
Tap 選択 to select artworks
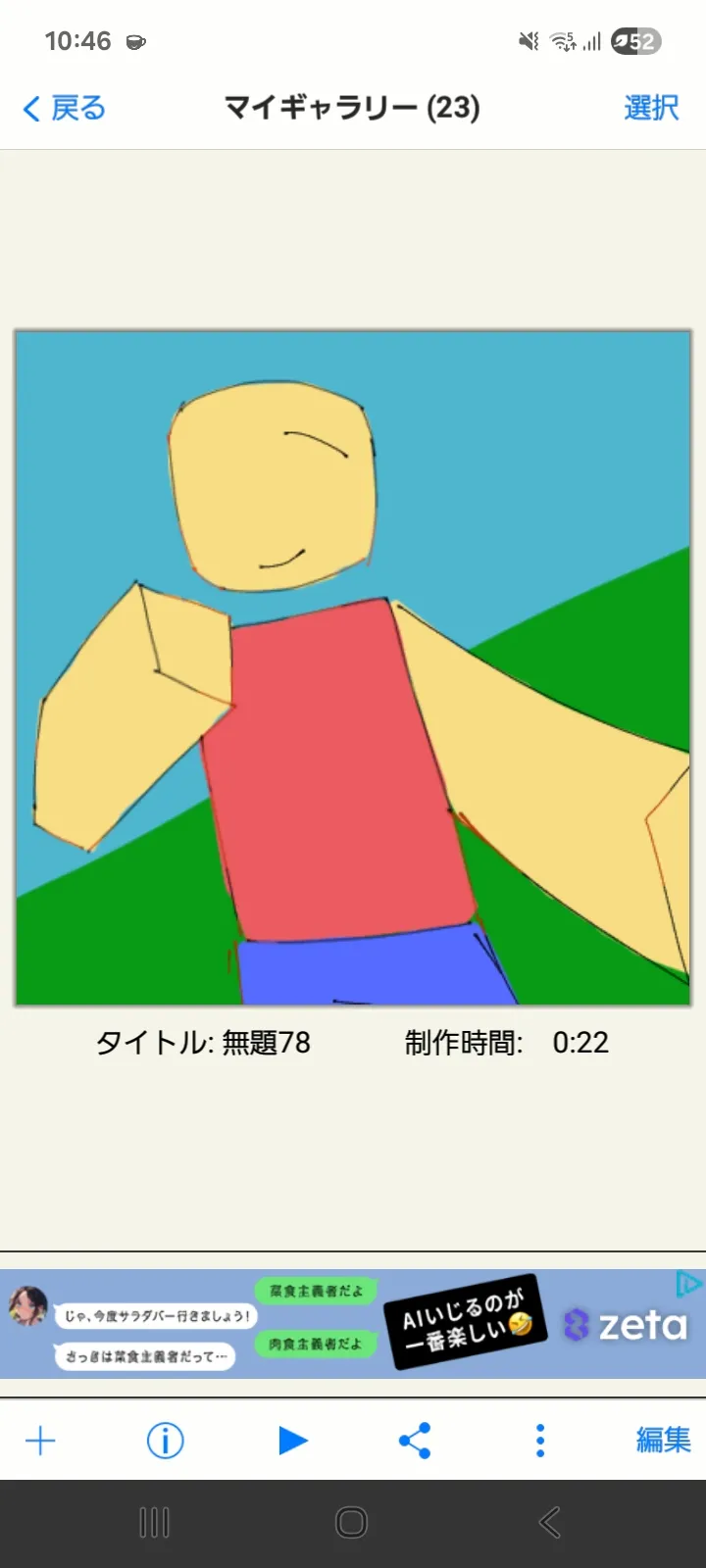point(651,108)
